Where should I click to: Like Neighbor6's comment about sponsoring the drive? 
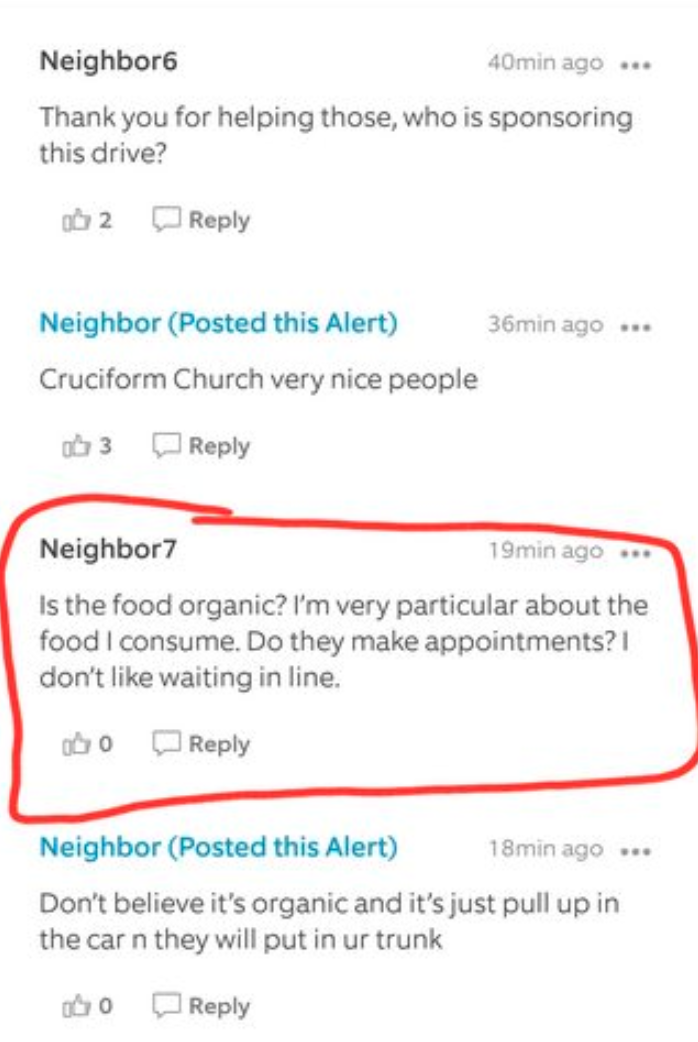75,220
